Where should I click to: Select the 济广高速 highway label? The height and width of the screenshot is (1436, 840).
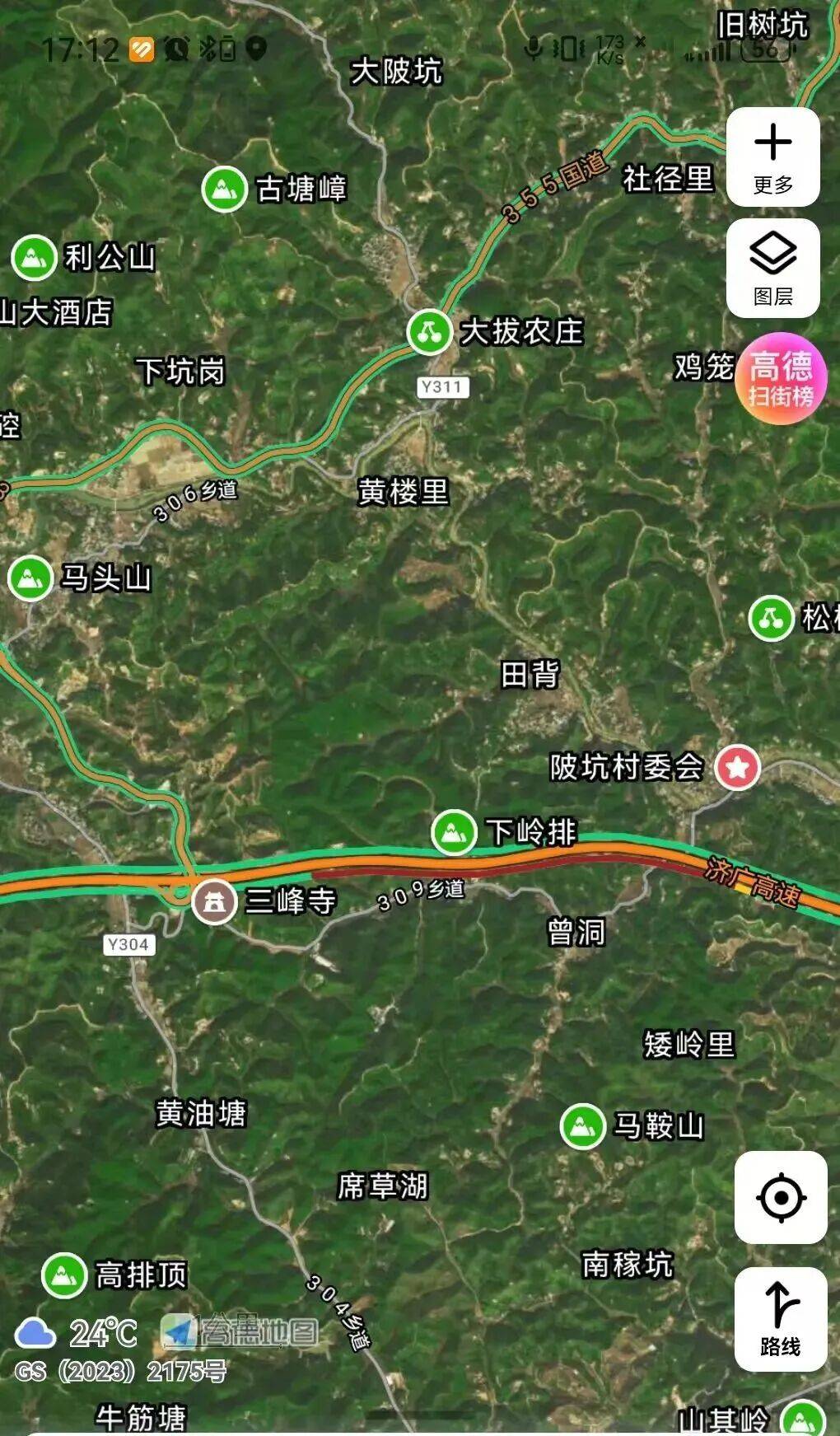click(x=752, y=884)
